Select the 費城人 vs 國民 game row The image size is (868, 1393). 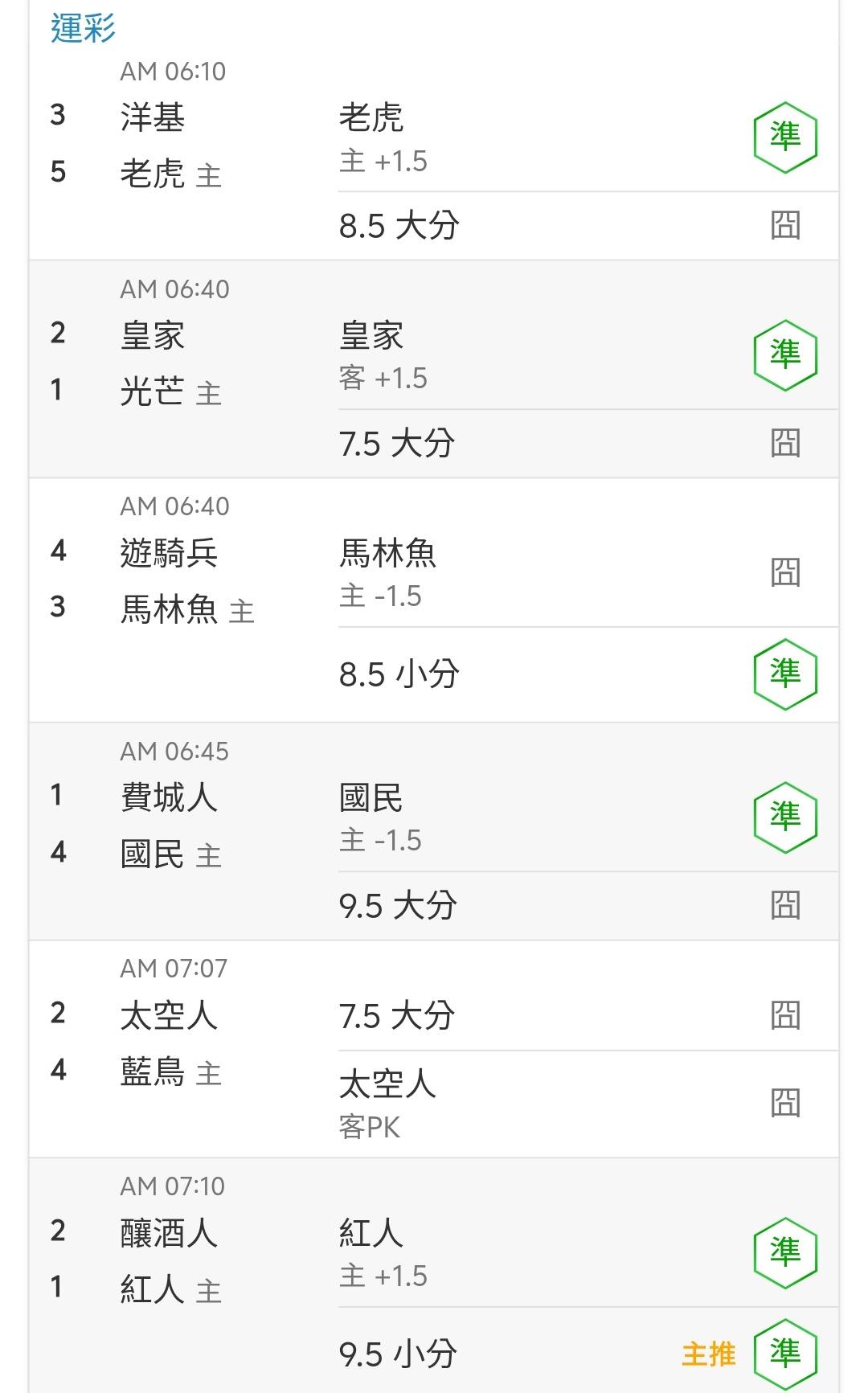pyautogui.click(x=434, y=831)
